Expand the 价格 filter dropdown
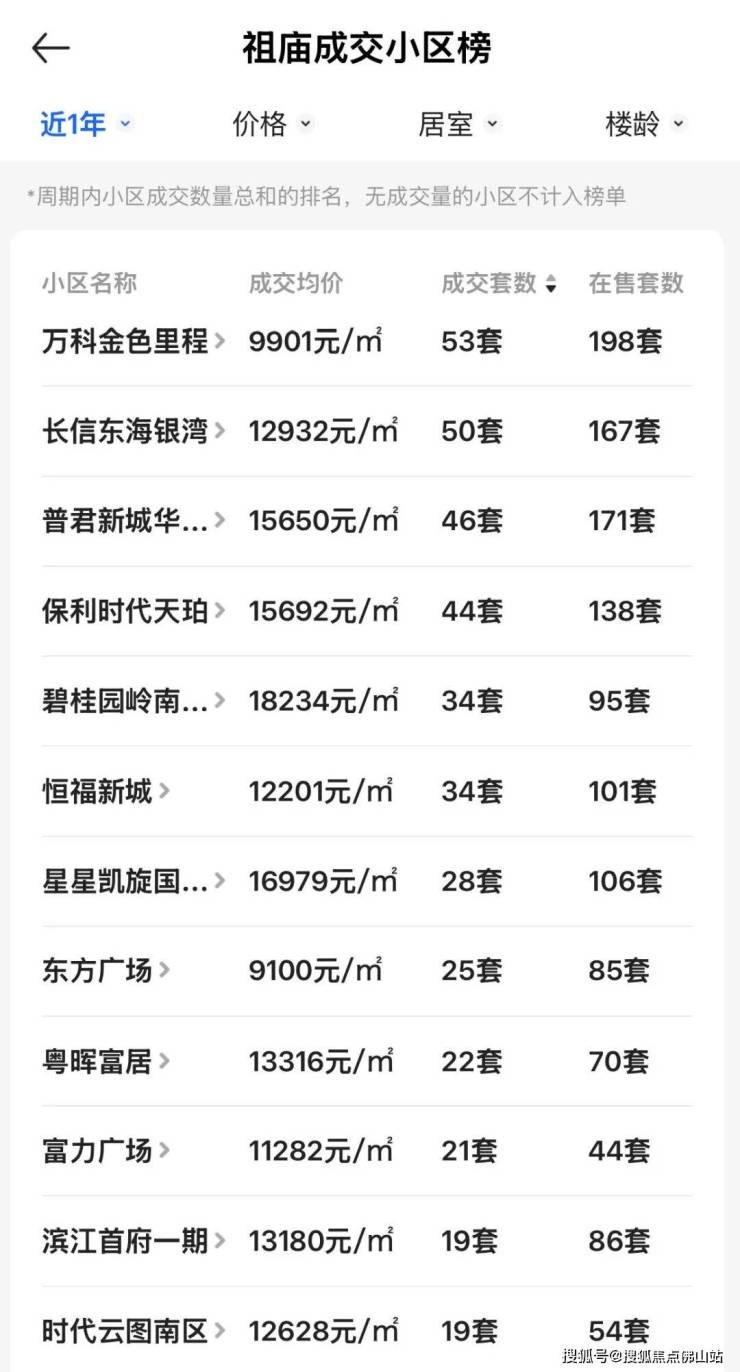 coord(272,124)
